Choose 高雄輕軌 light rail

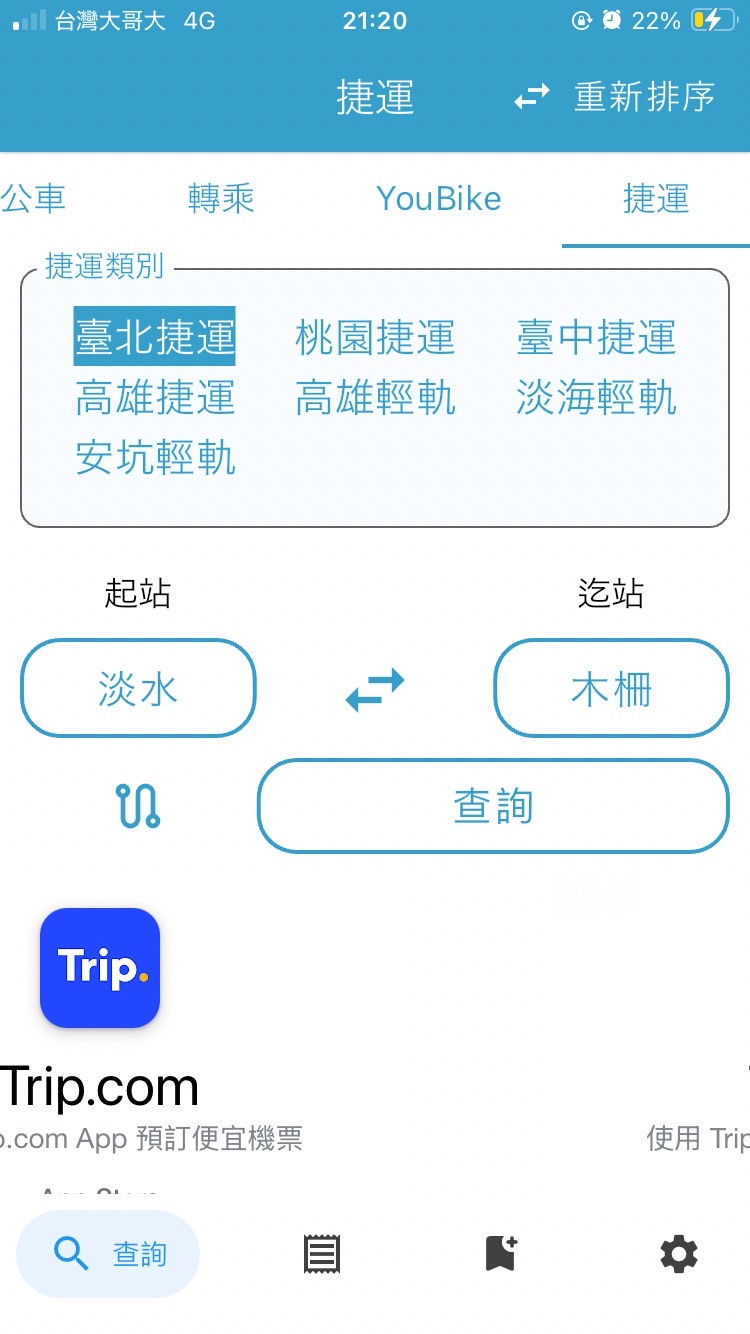point(375,398)
